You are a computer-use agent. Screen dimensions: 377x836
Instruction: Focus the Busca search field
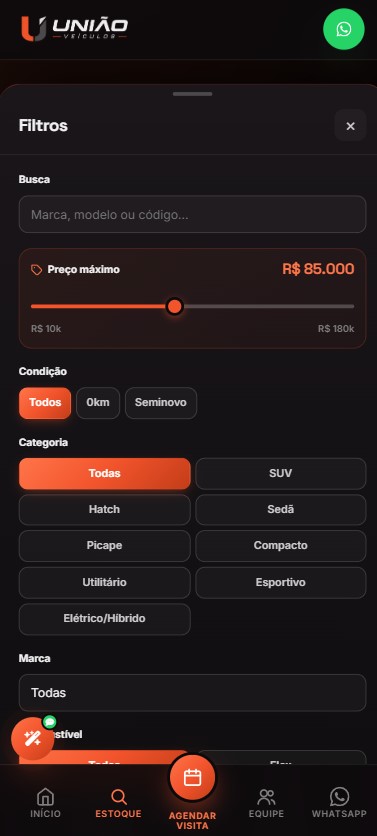click(x=192, y=214)
